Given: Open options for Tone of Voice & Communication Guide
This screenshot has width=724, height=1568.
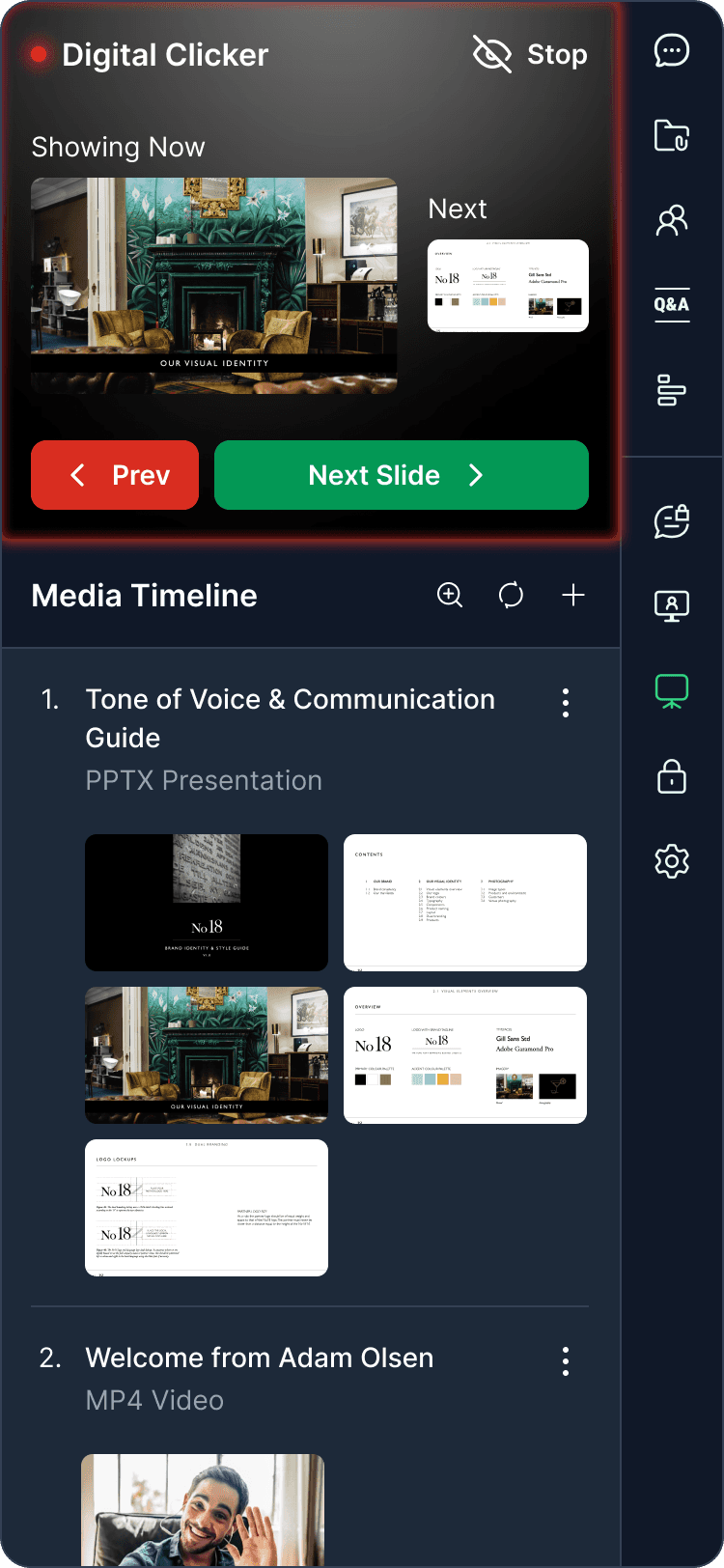Looking at the screenshot, I should coord(566,703).
